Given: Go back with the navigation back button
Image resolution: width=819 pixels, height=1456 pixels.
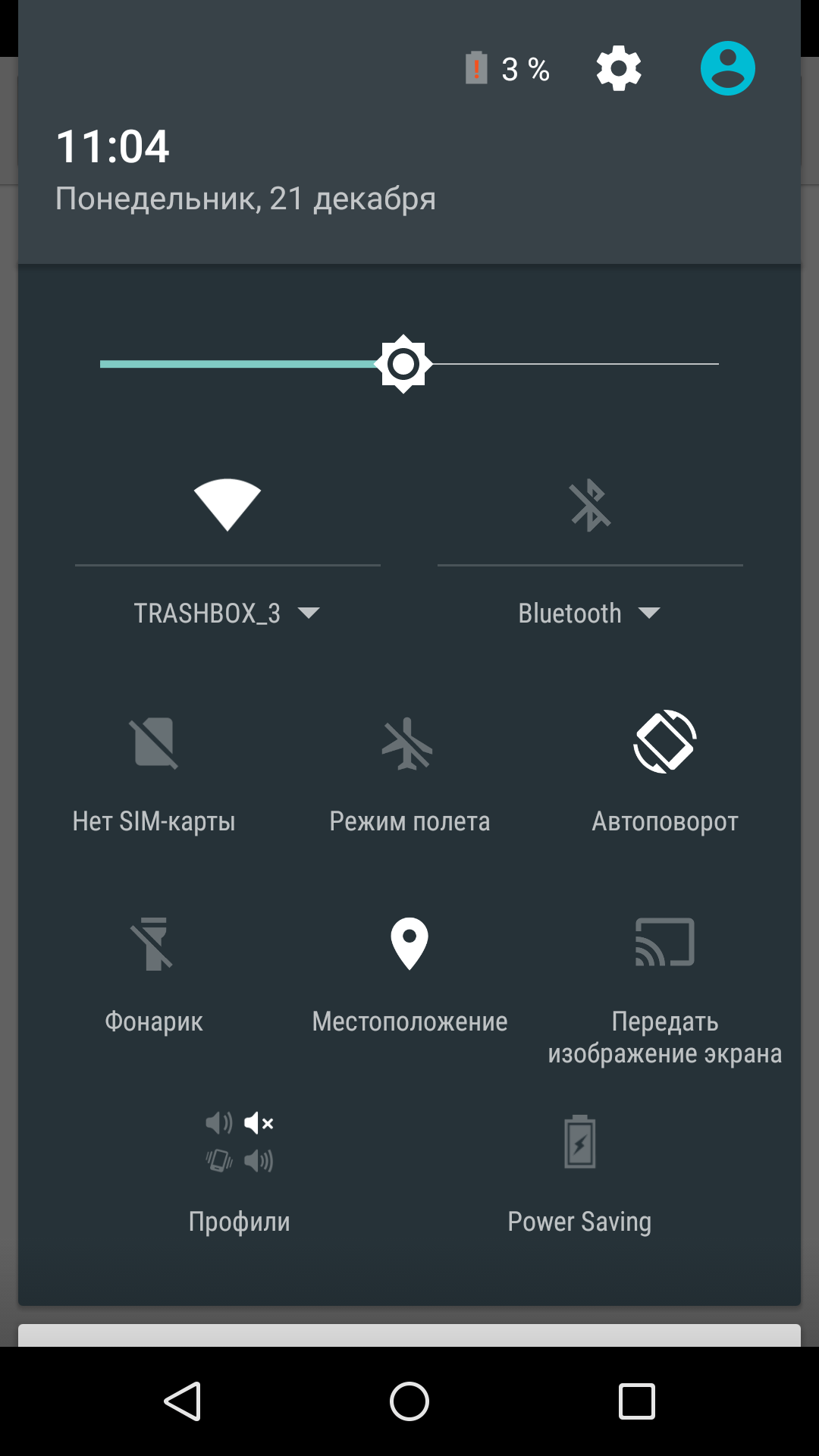Looking at the screenshot, I should 182,1401.
